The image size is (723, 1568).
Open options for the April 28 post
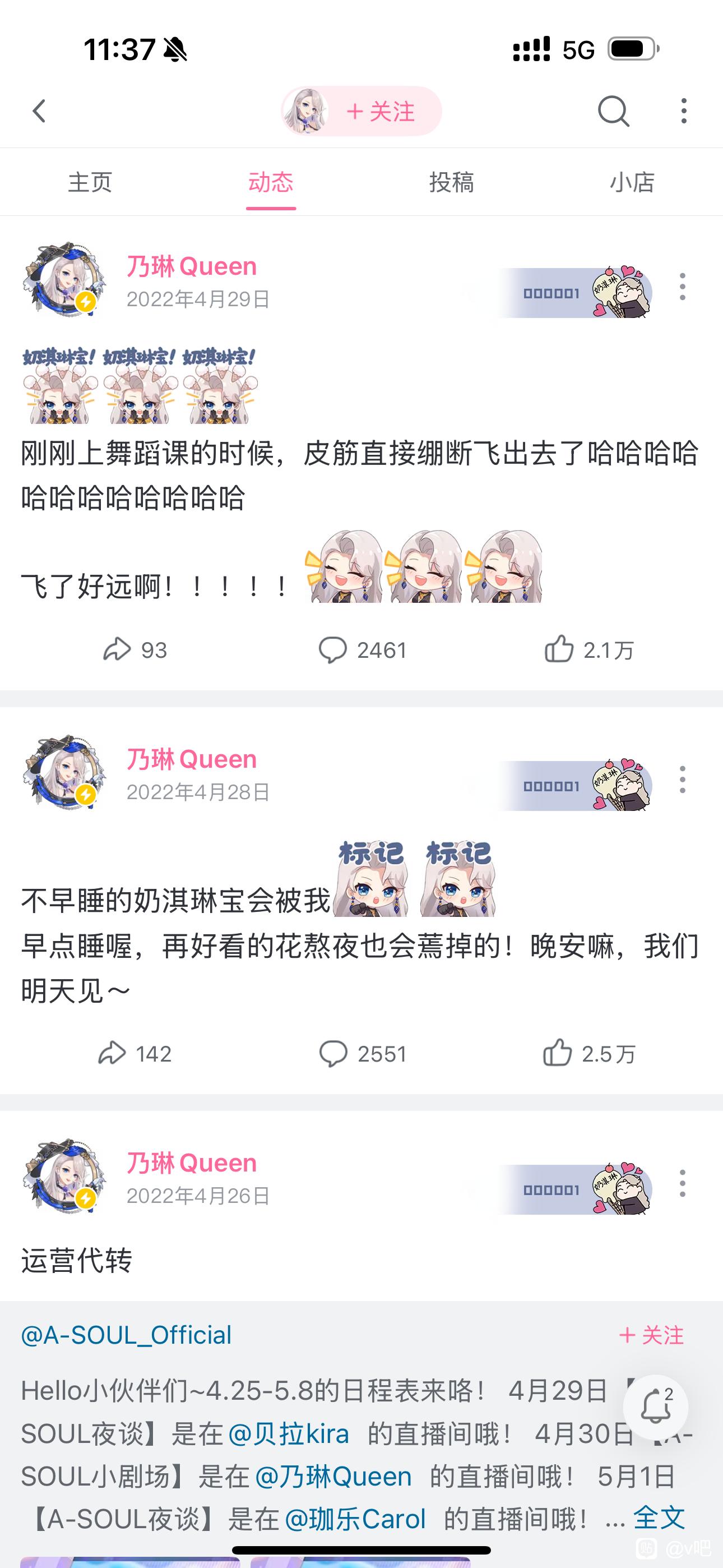(x=682, y=780)
